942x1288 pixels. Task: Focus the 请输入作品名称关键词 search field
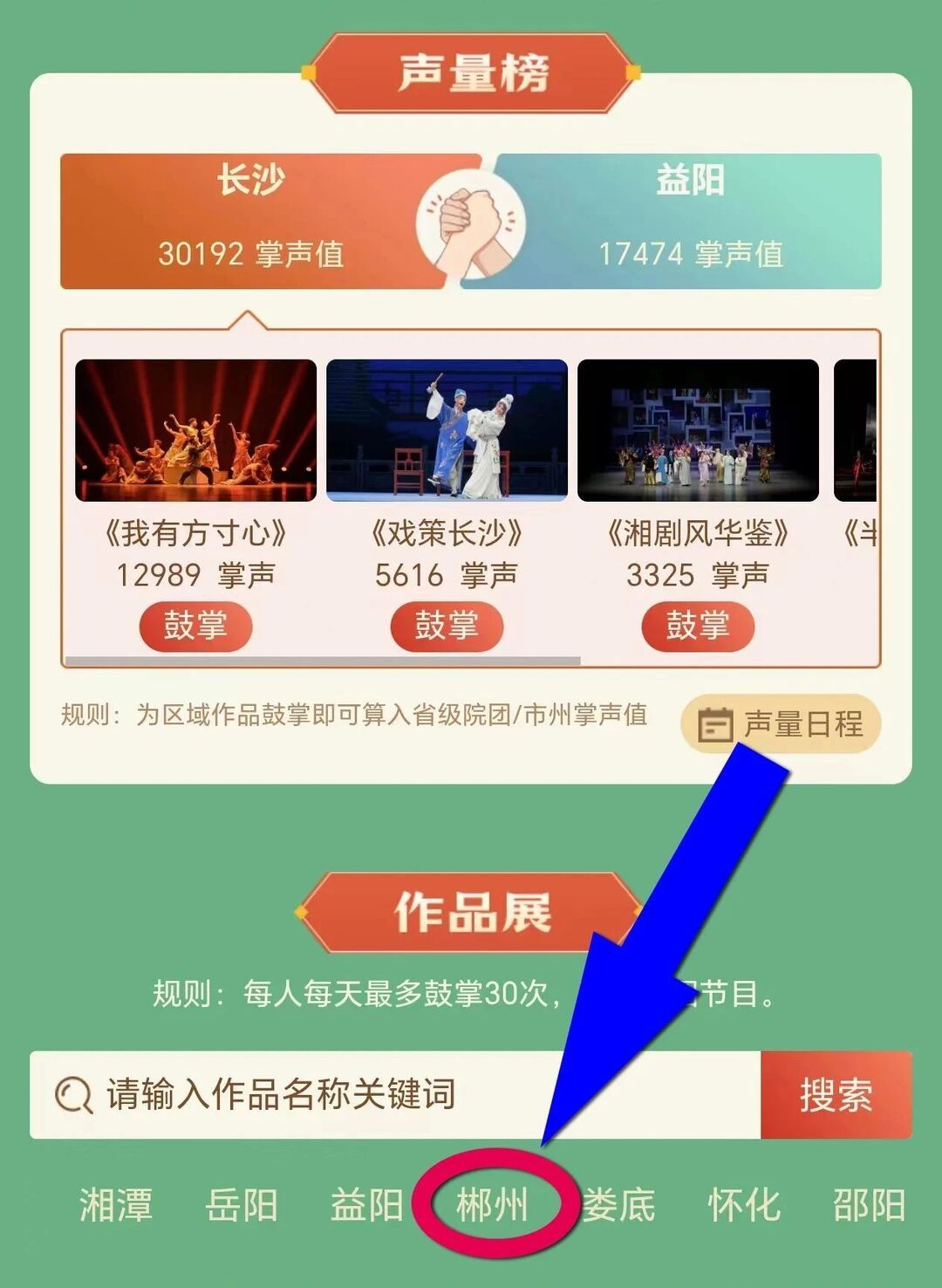392,1094
